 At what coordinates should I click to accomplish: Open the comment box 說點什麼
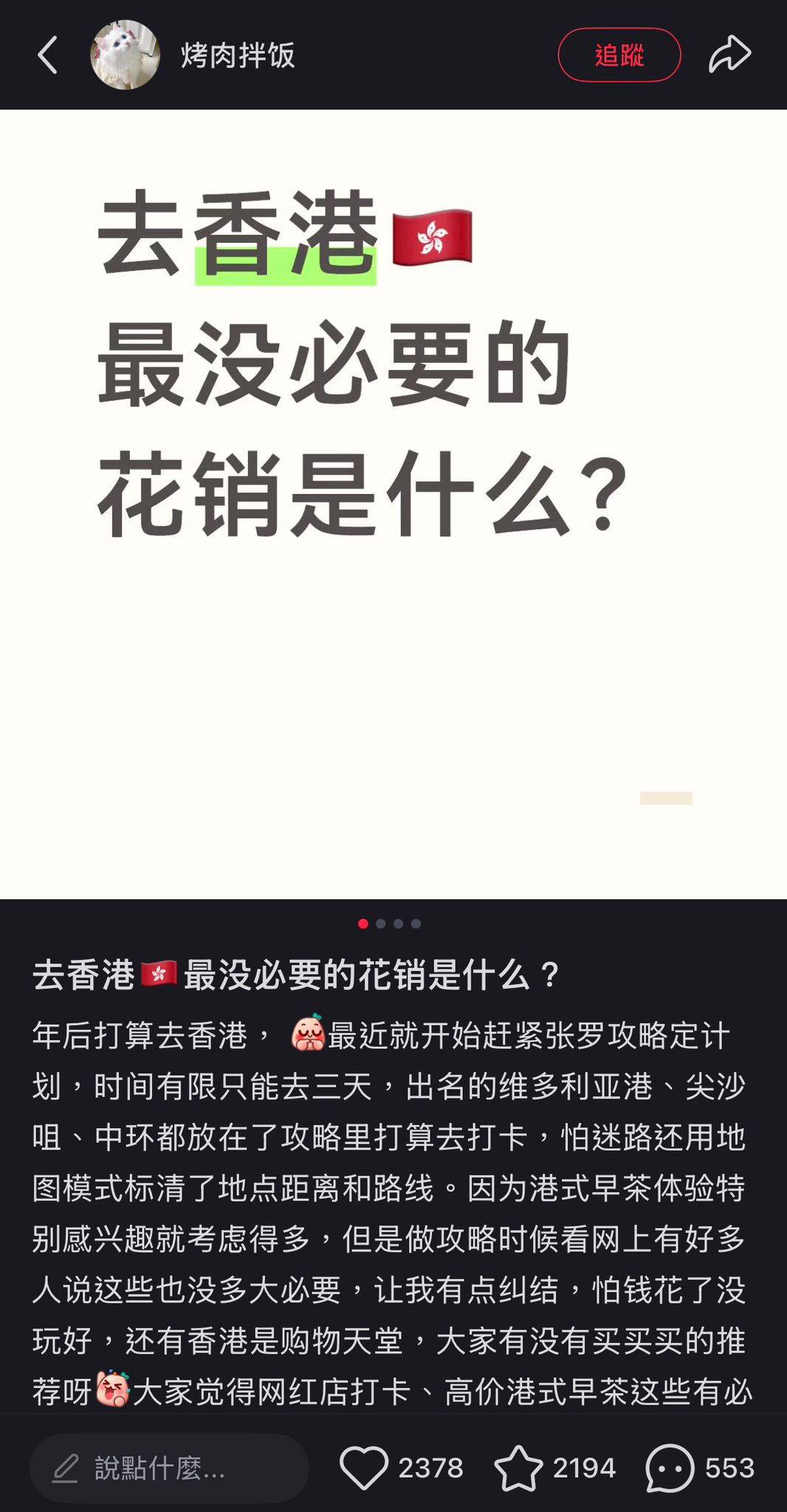point(168,1468)
